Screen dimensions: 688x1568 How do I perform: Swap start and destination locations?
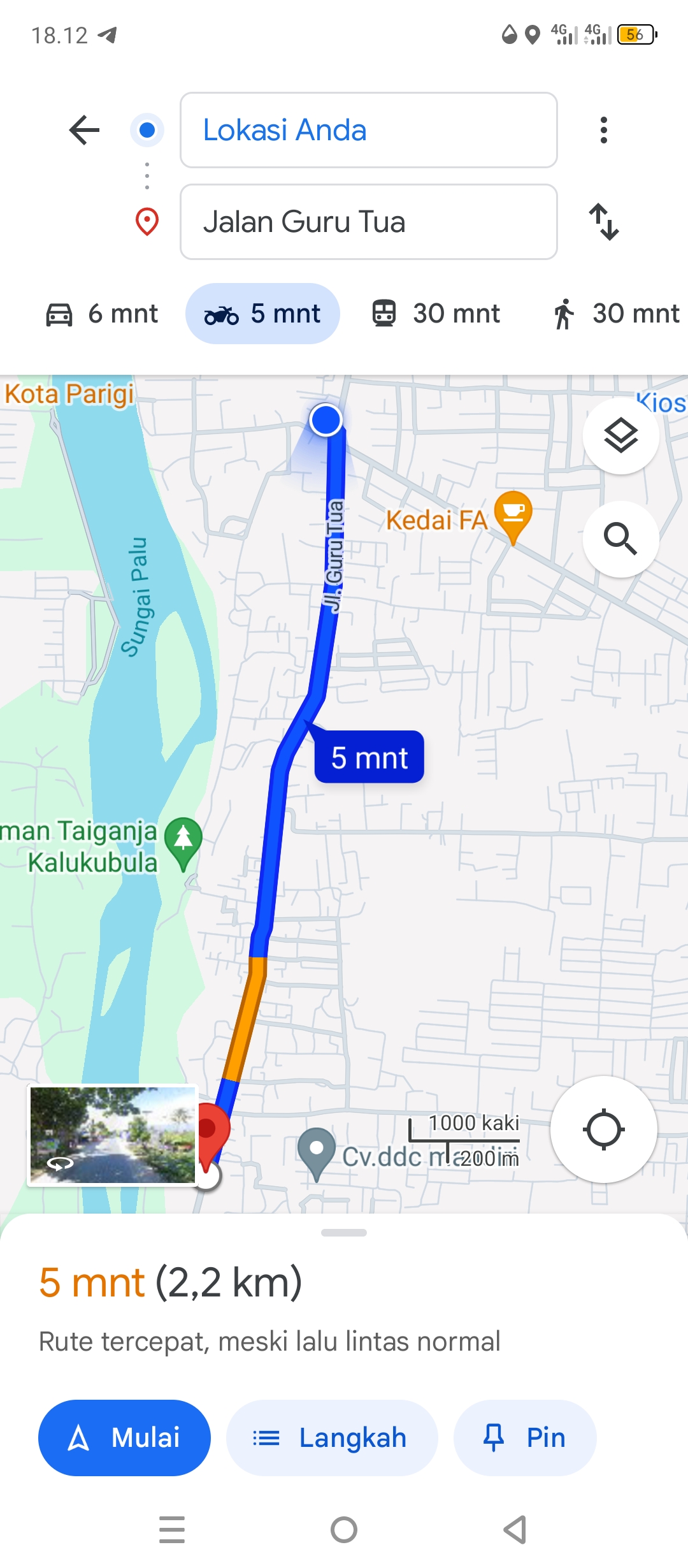603,222
